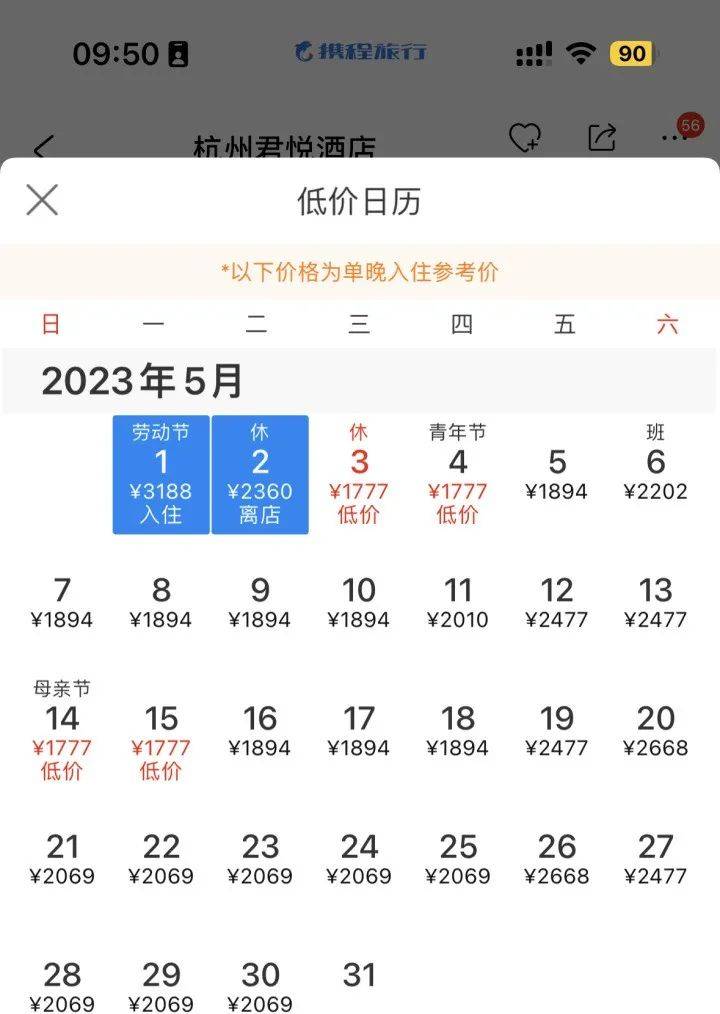
Task: Select May 1 劳动节 check-in date
Action: click(x=161, y=474)
